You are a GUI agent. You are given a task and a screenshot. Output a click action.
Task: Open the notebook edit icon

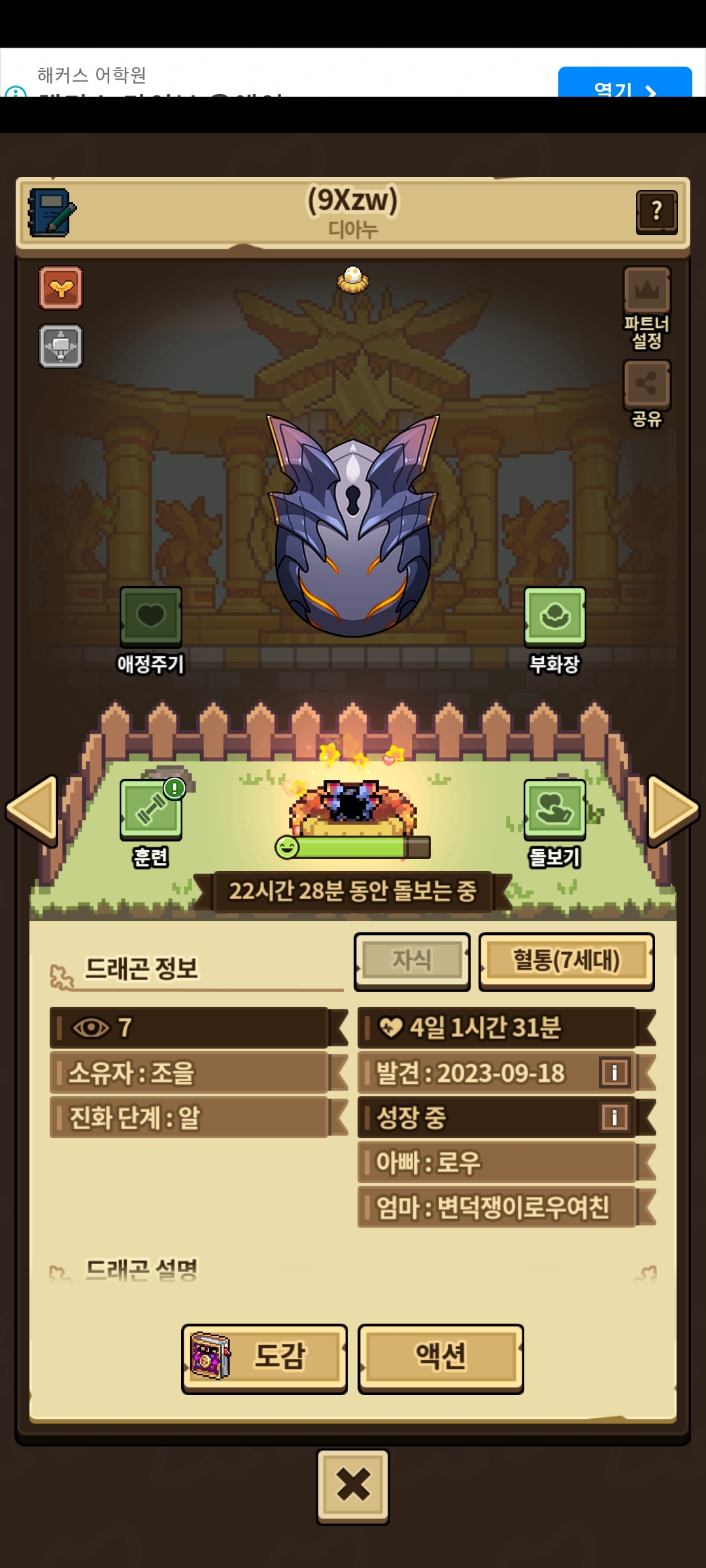(x=52, y=212)
